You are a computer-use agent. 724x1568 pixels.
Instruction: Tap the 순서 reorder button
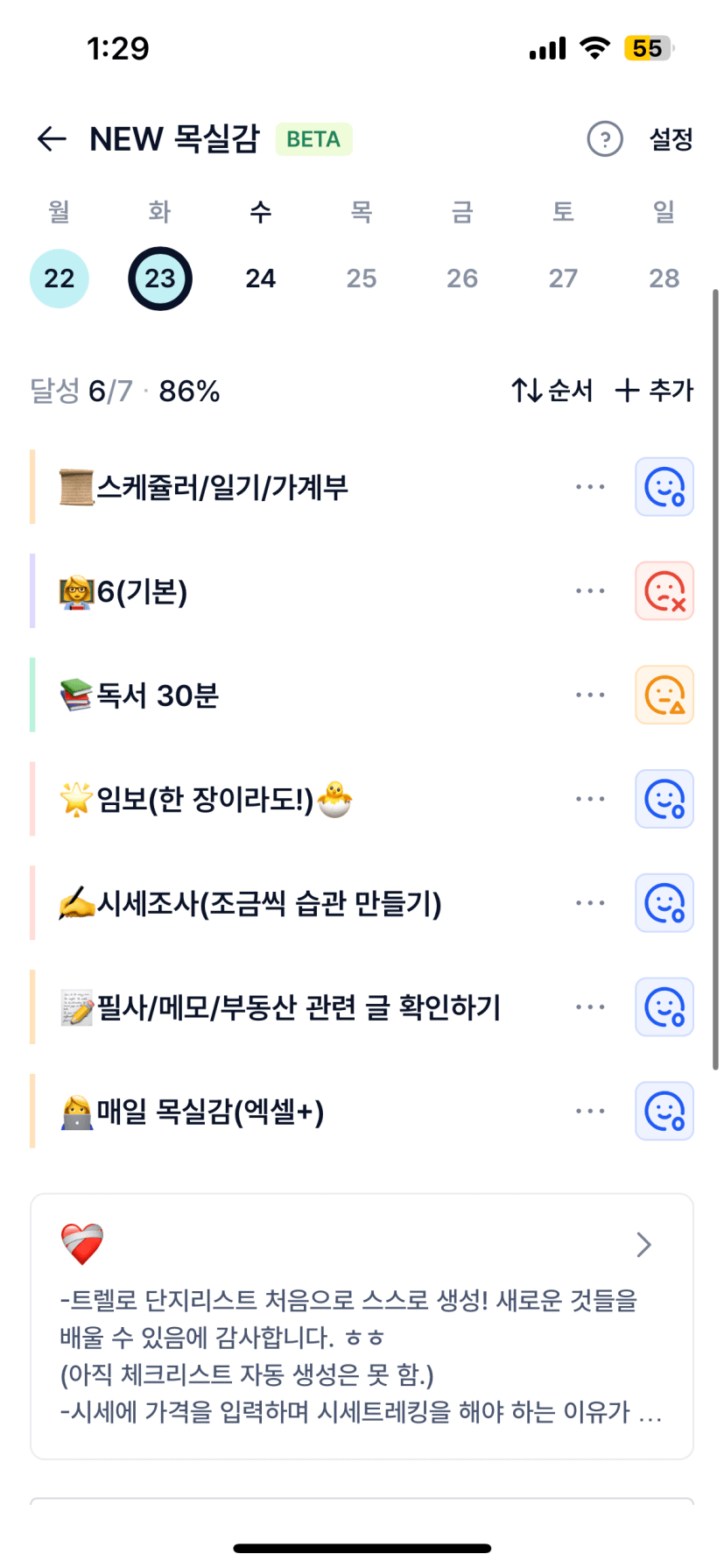coord(552,390)
